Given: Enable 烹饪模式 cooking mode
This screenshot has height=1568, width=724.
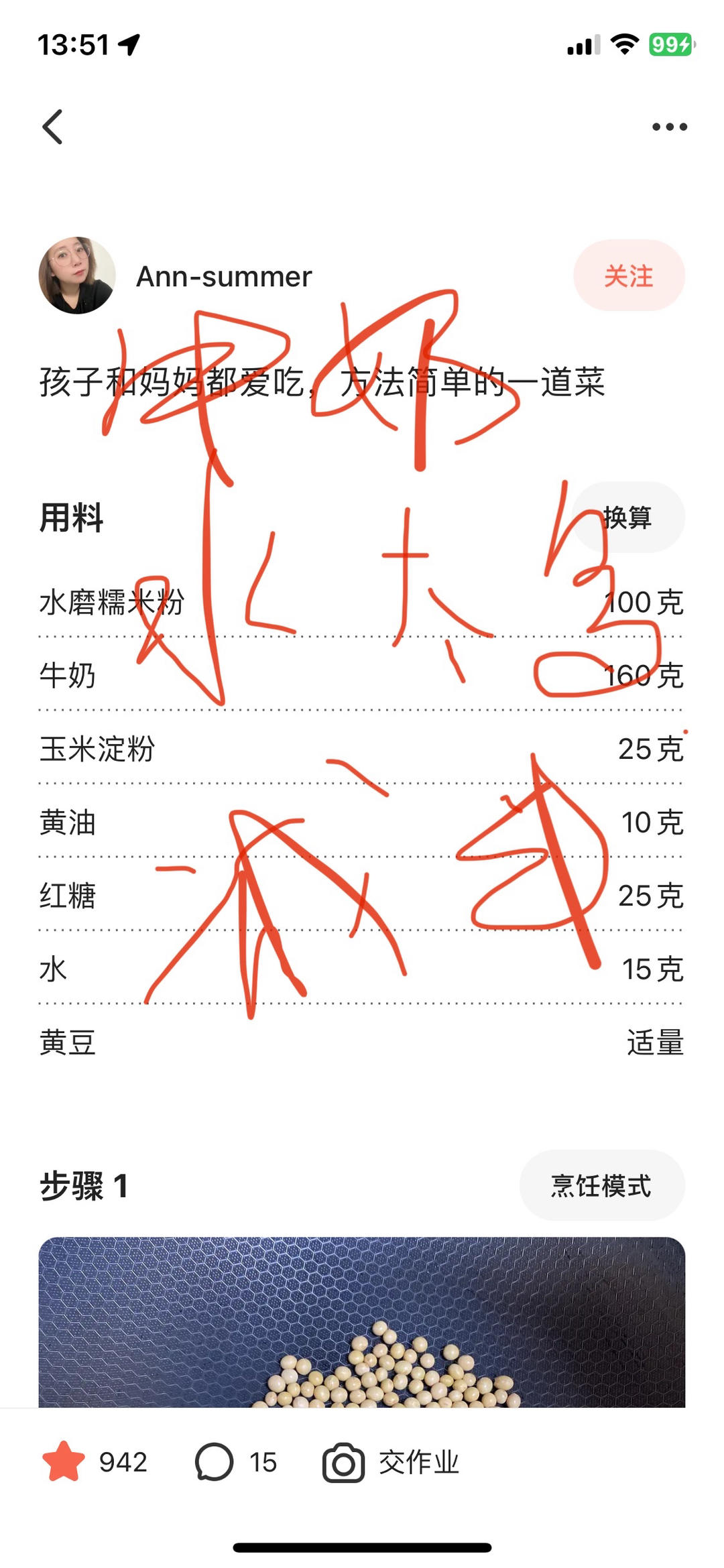Looking at the screenshot, I should point(601,1185).
